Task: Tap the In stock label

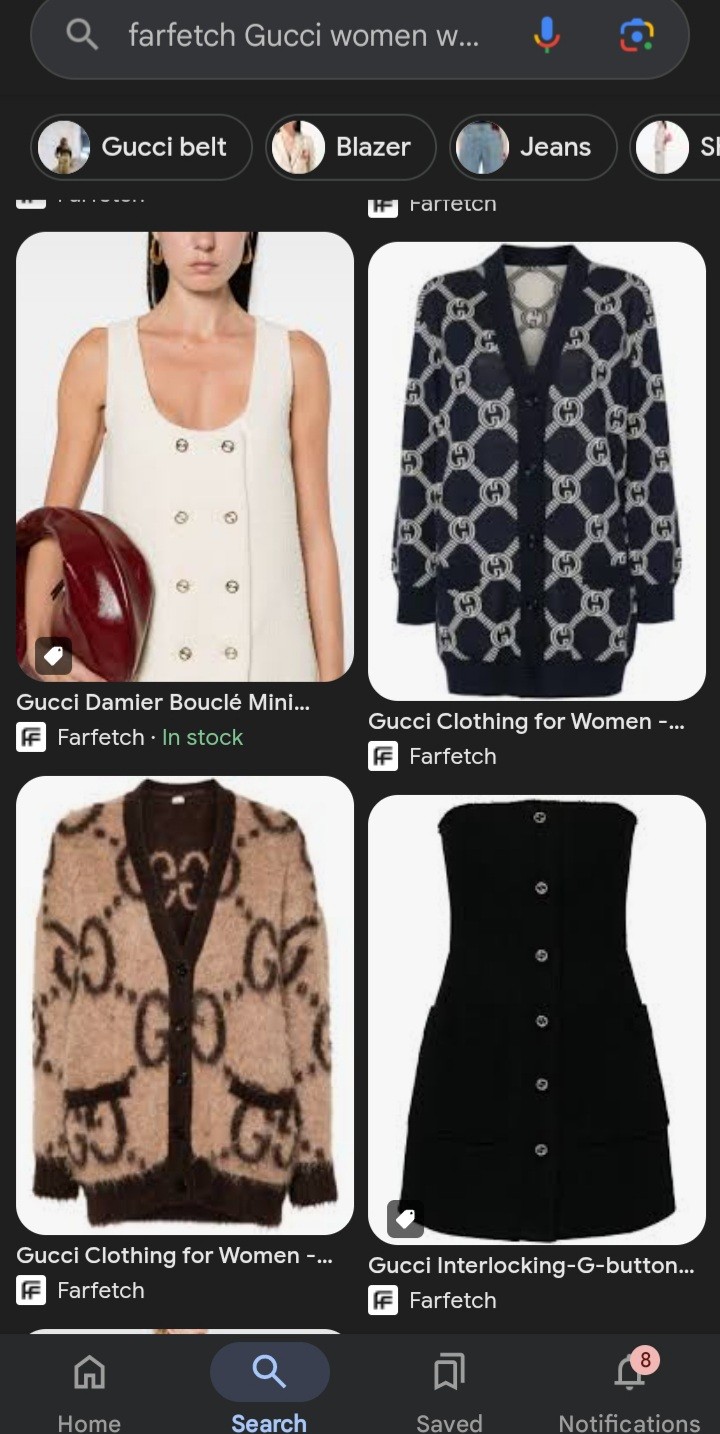Action: [202, 737]
